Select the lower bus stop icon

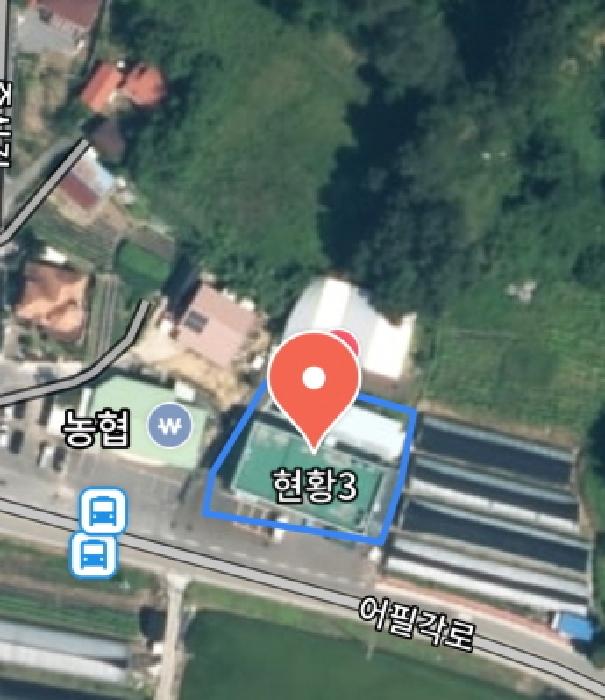point(93,553)
